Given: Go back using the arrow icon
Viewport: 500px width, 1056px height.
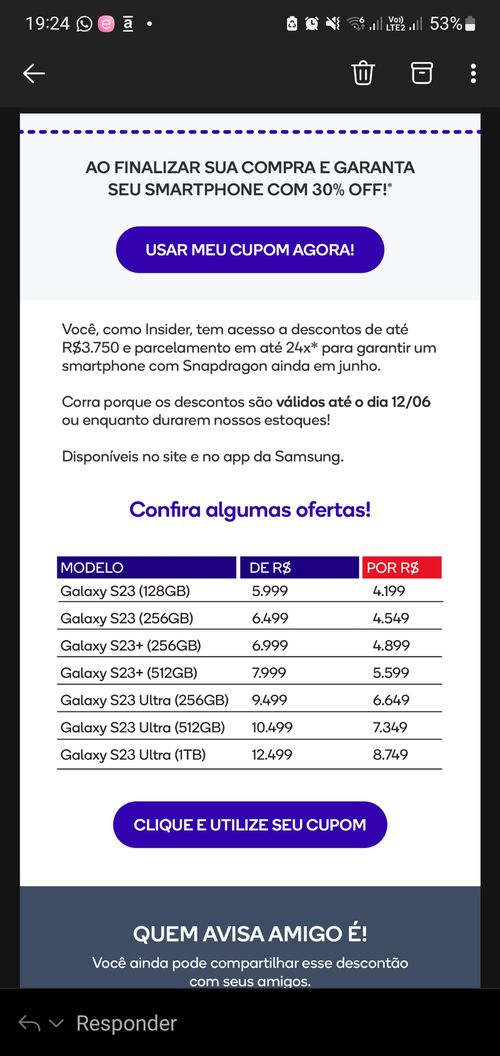Looking at the screenshot, I should [x=34, y=73].
